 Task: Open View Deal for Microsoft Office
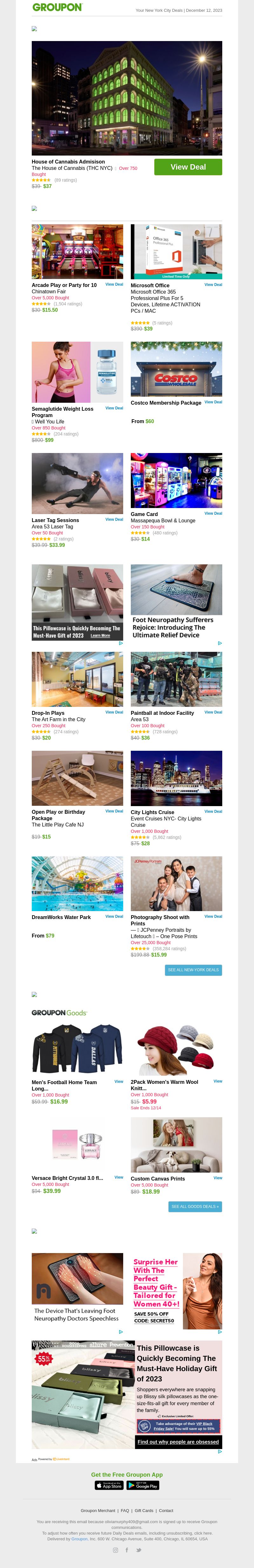pos(213,284)
